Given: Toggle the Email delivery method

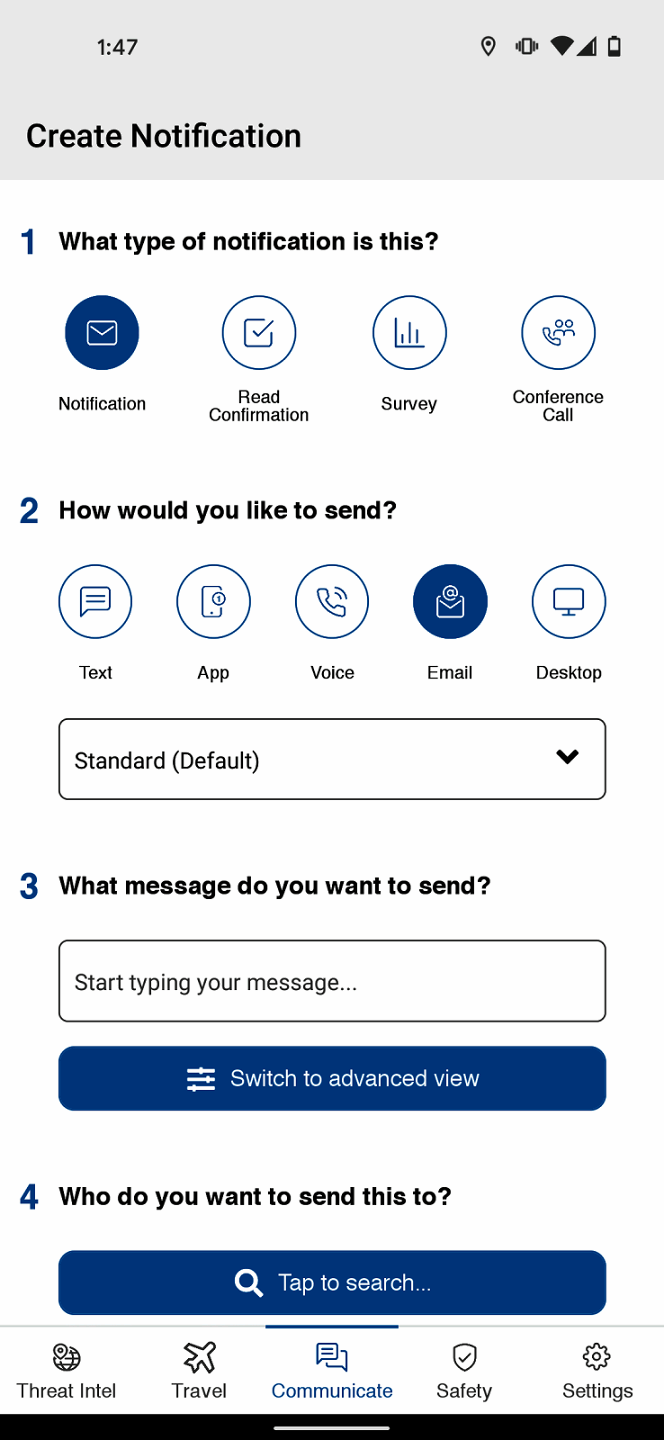Looking at the screenshot, I should pos(450,602).
